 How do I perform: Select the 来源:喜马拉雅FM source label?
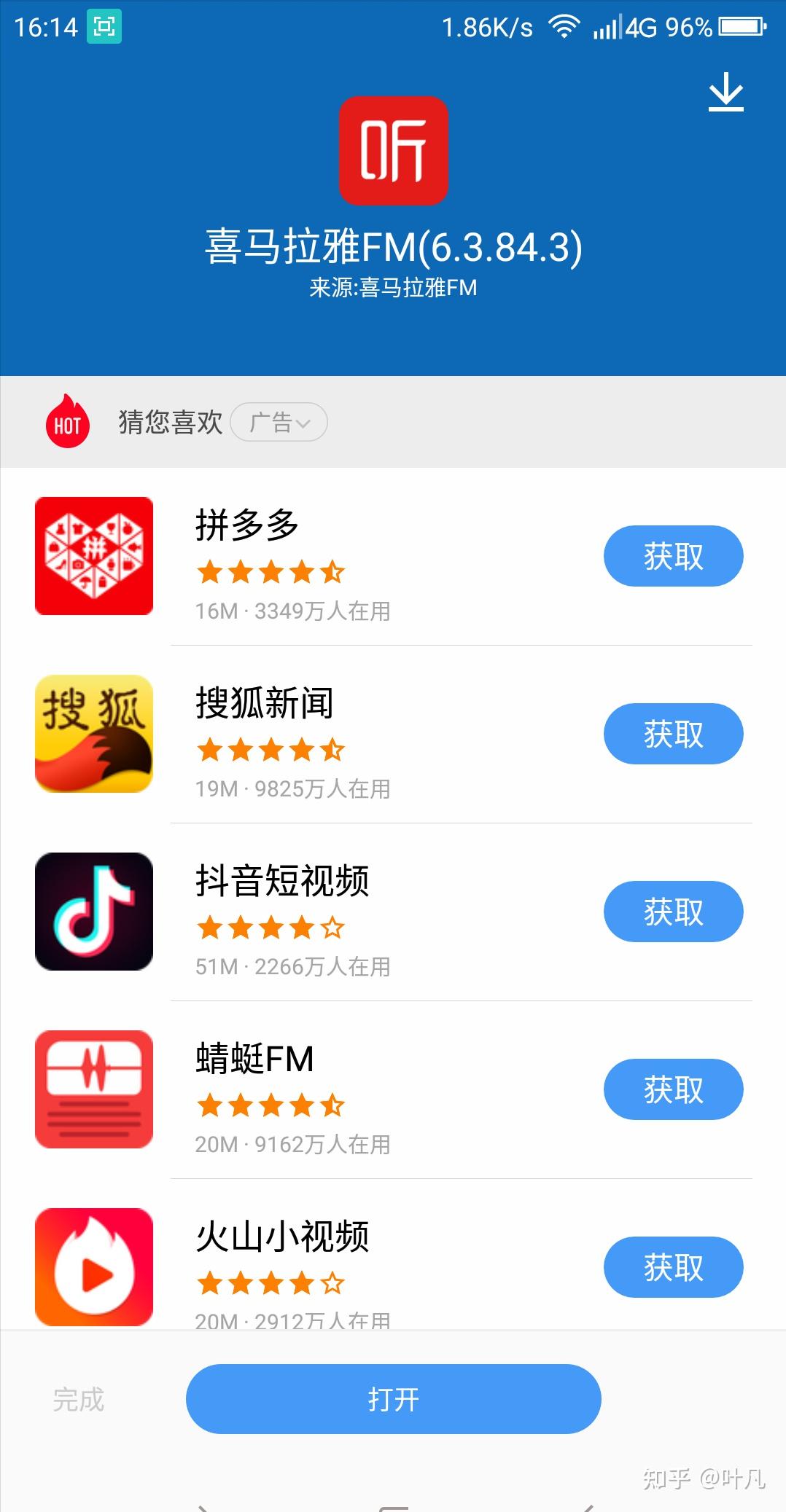(392, 289)
